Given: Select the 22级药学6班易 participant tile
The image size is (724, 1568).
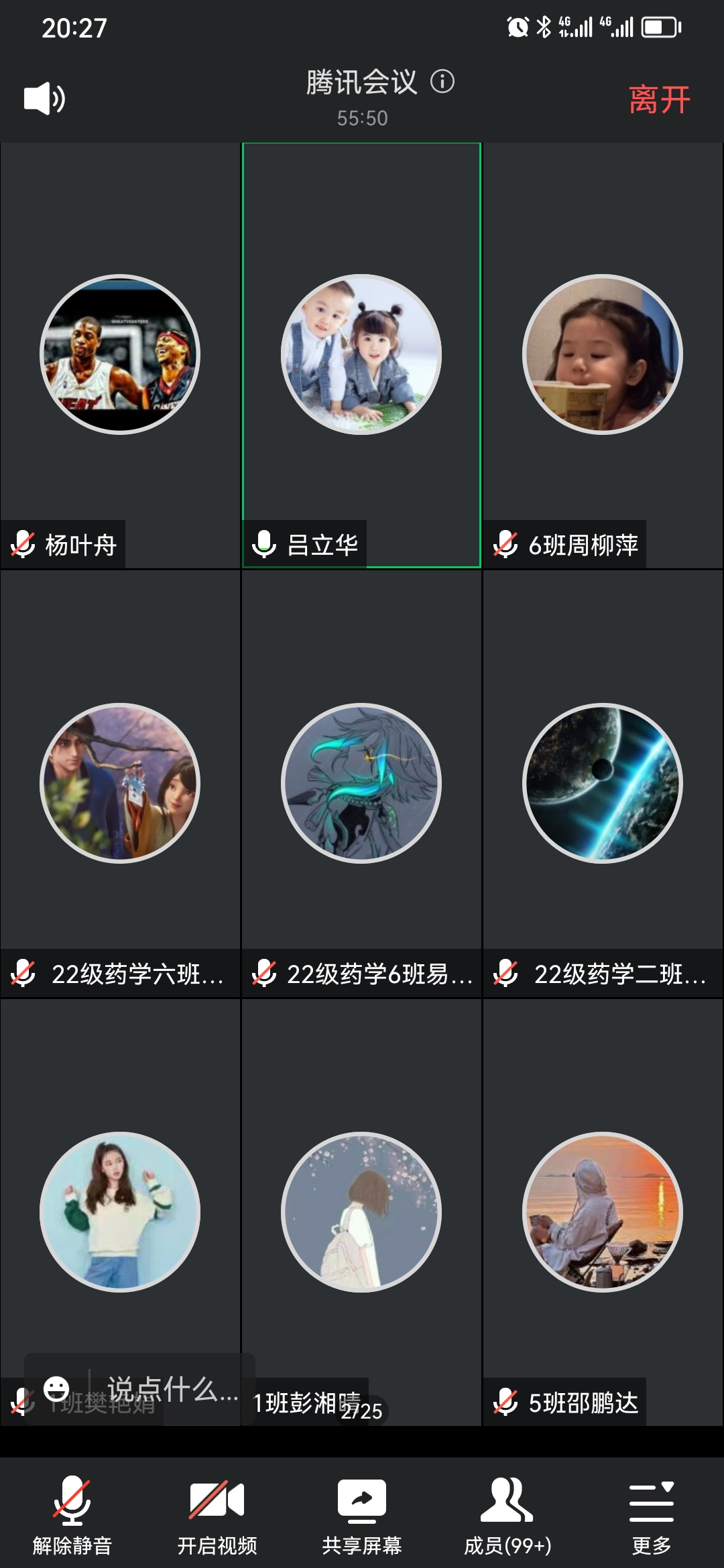Looking at the screenshot, I should point(361,784).
